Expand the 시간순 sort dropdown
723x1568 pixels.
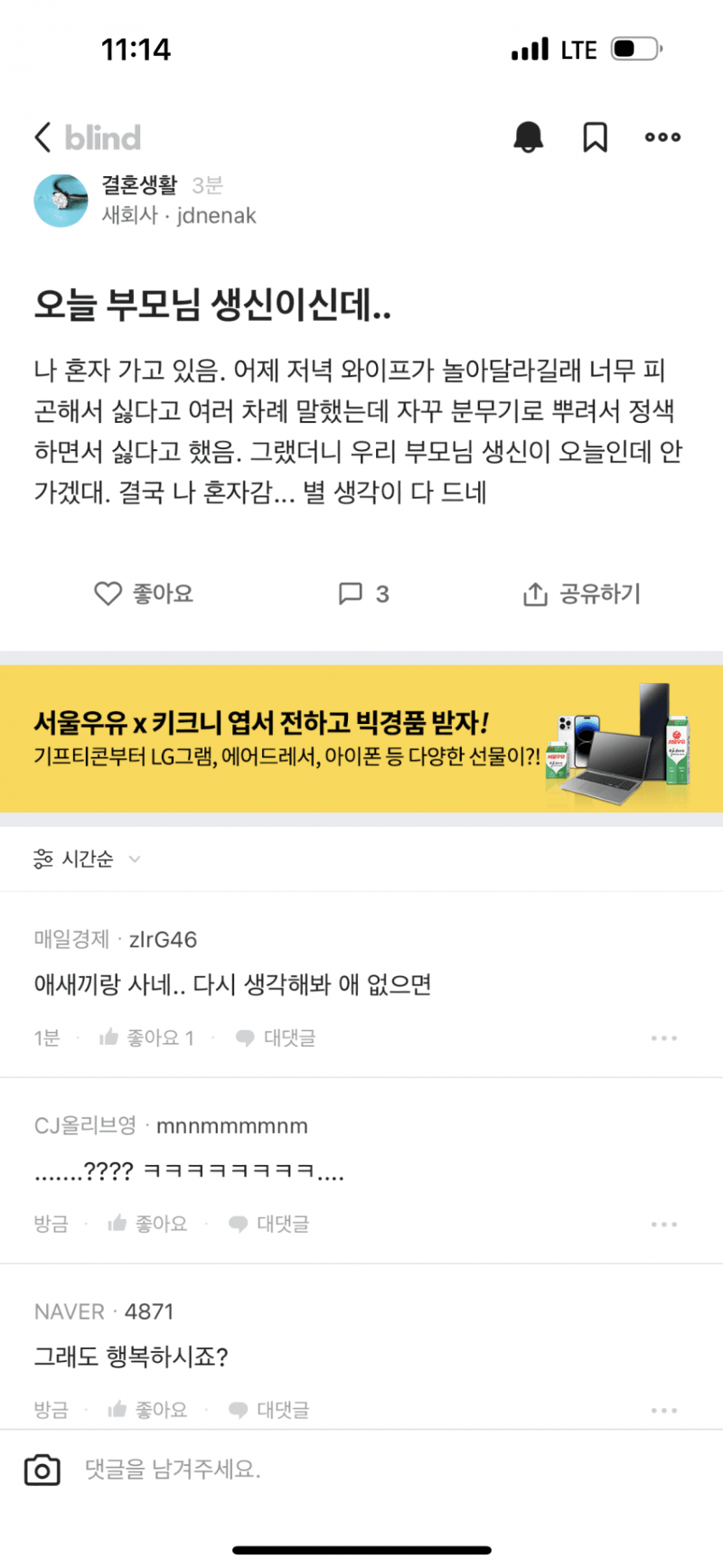coord(87,859)
